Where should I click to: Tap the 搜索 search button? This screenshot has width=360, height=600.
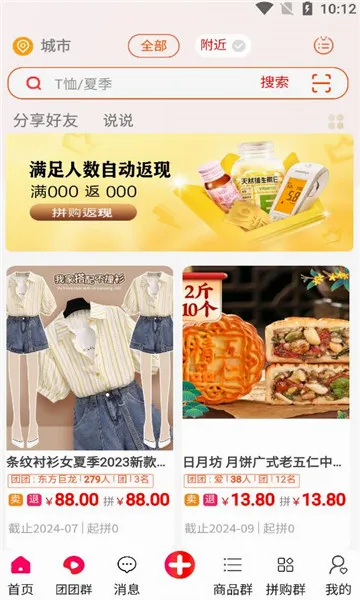click(274, 82)
